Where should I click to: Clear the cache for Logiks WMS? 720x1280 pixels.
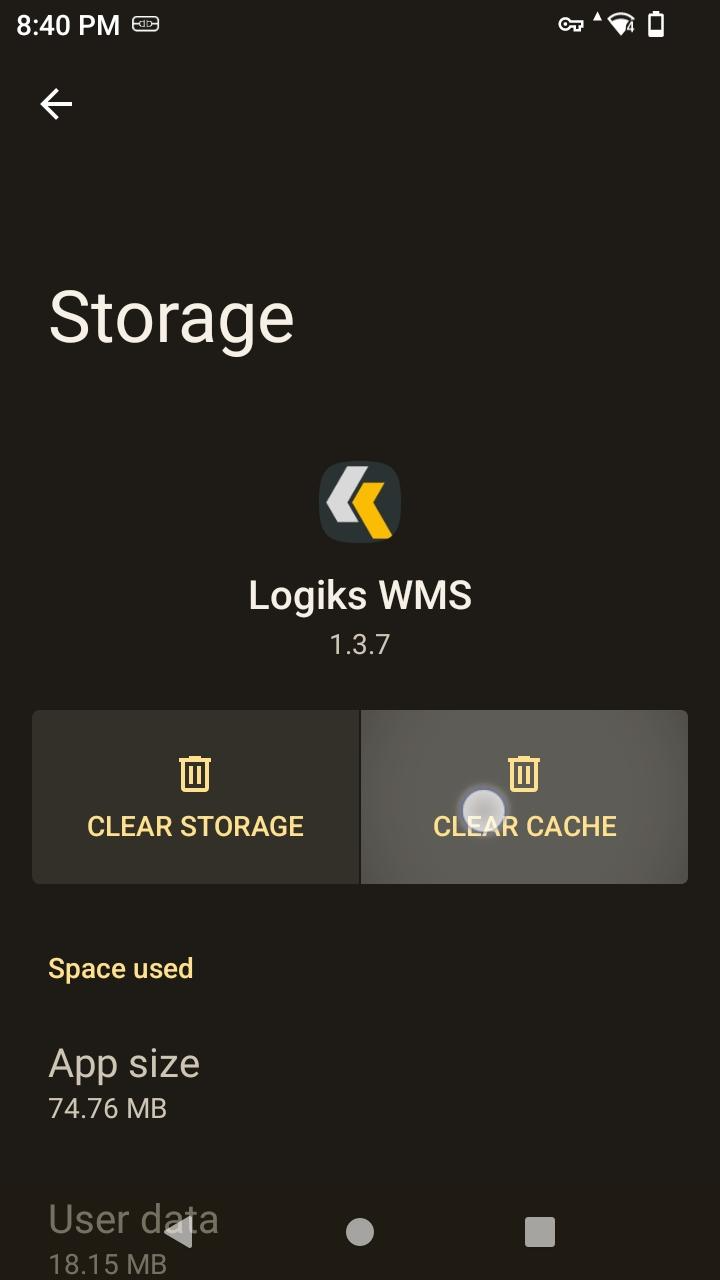point(524,797)
